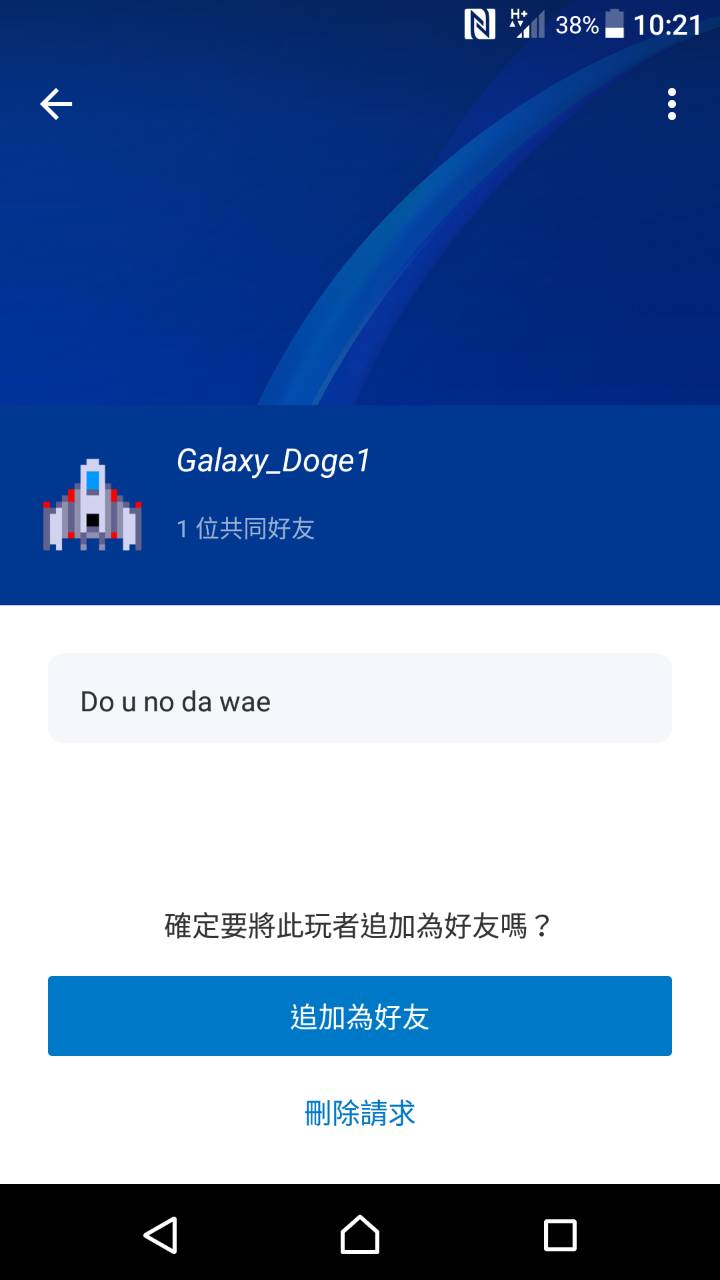Image resolution: width=720 pixels, height=1280 pixels.
Task: Select 刪除請求 to delete the request
Action: click(x=360, y=1113)
